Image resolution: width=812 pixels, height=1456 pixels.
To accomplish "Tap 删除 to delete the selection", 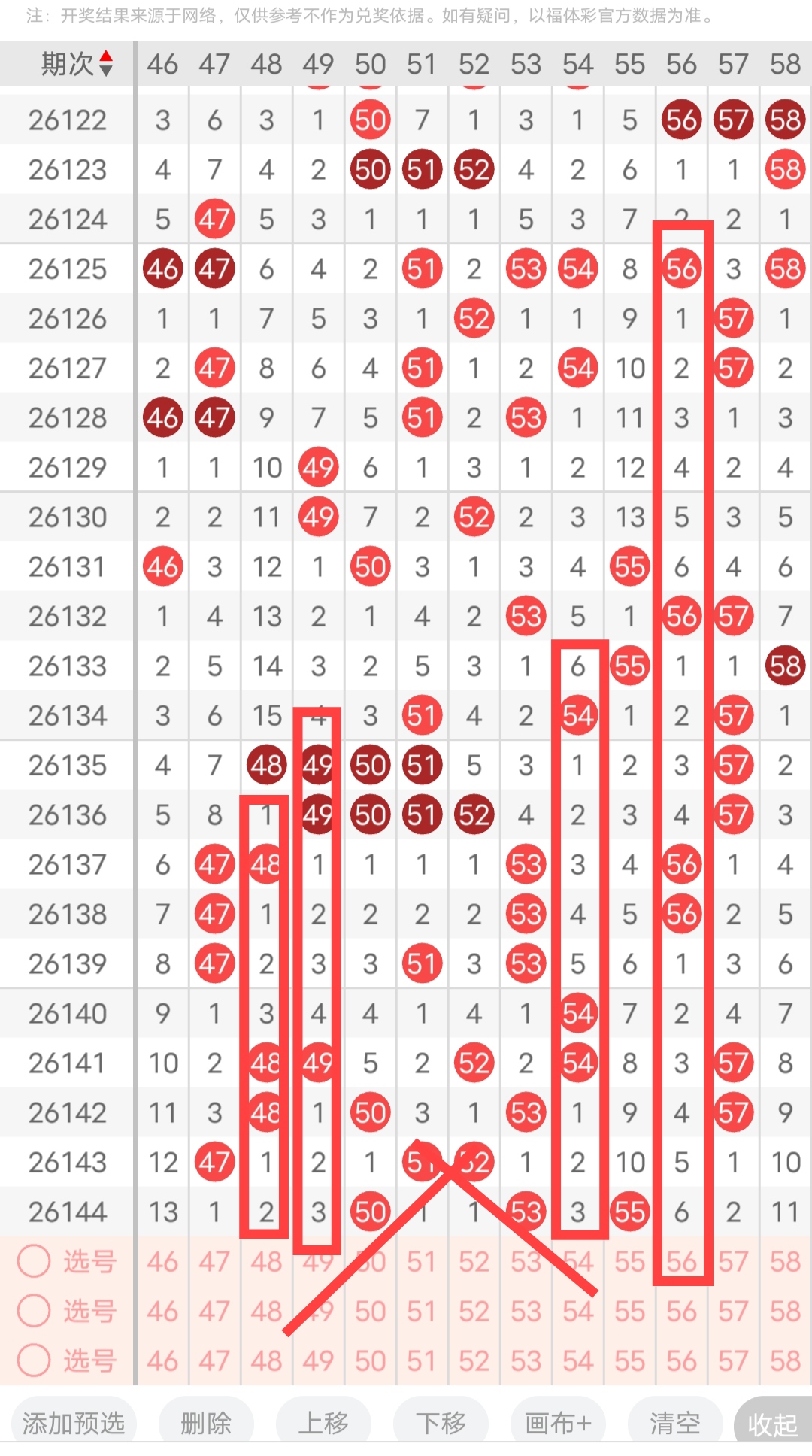I will pos(206,1423).
